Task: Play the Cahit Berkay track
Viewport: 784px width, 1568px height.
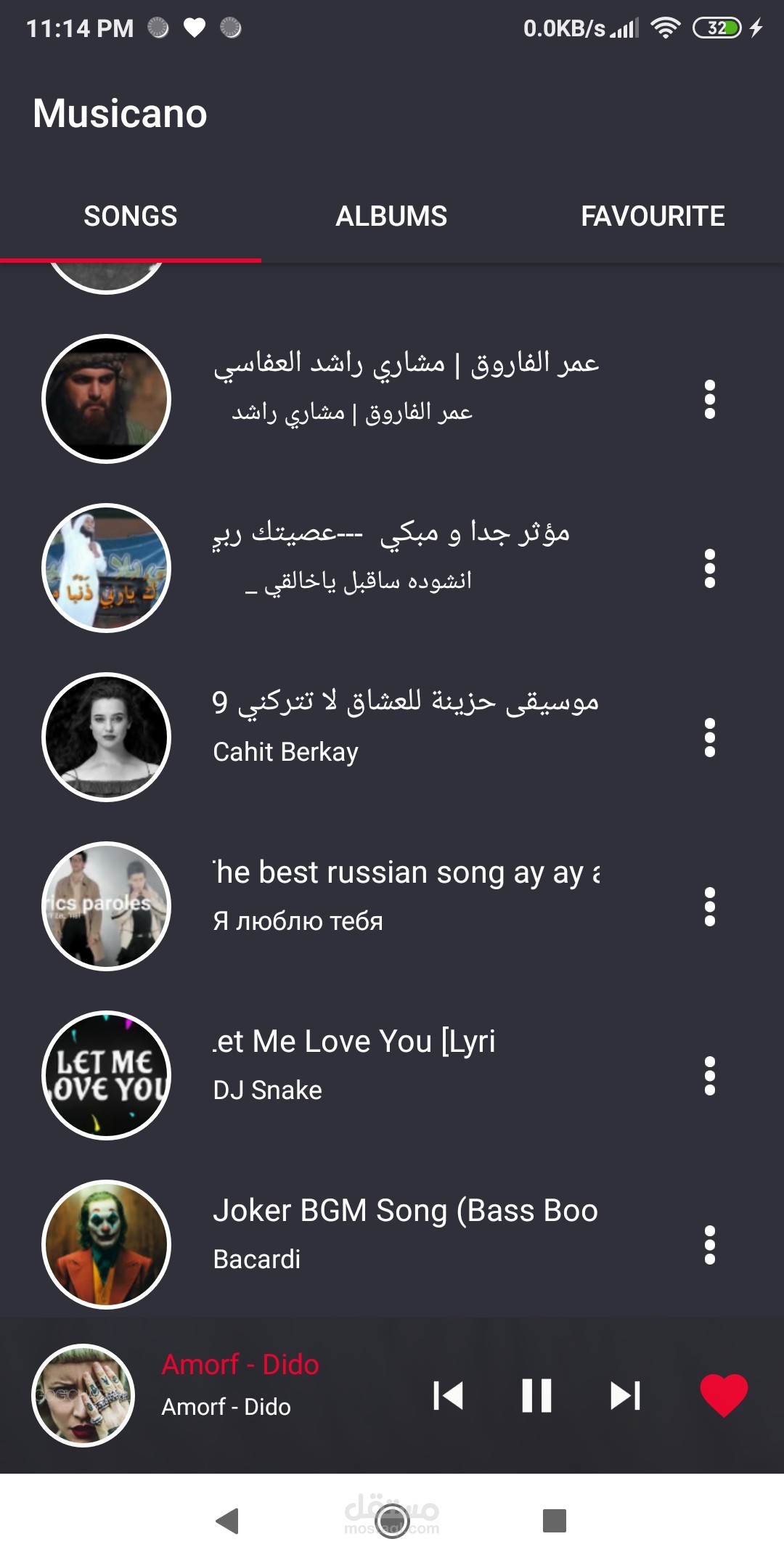Action: pyautogui.click(x=392, y=737)
